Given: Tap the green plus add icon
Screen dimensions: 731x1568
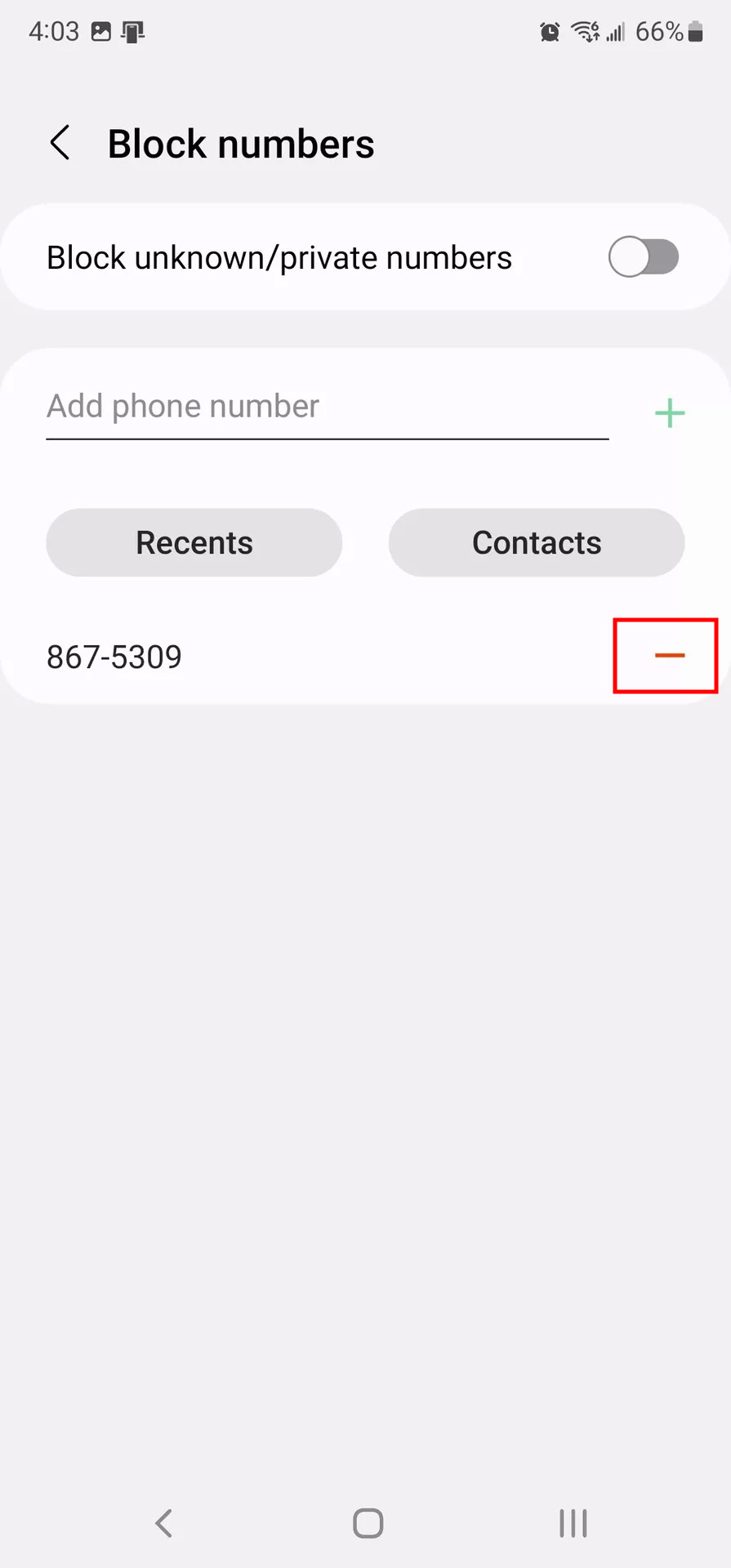Looking at the screenshot, I should point(670,413).
